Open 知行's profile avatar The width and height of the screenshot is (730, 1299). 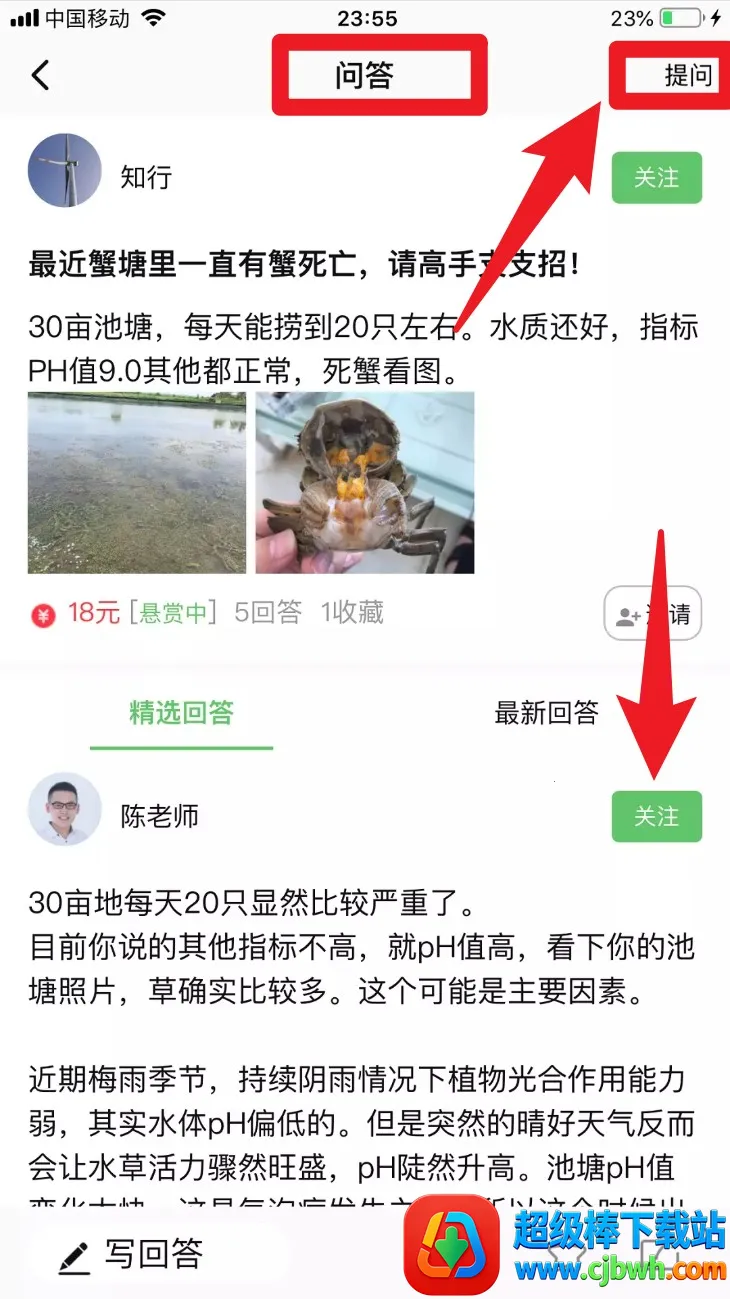pos(65,171)
